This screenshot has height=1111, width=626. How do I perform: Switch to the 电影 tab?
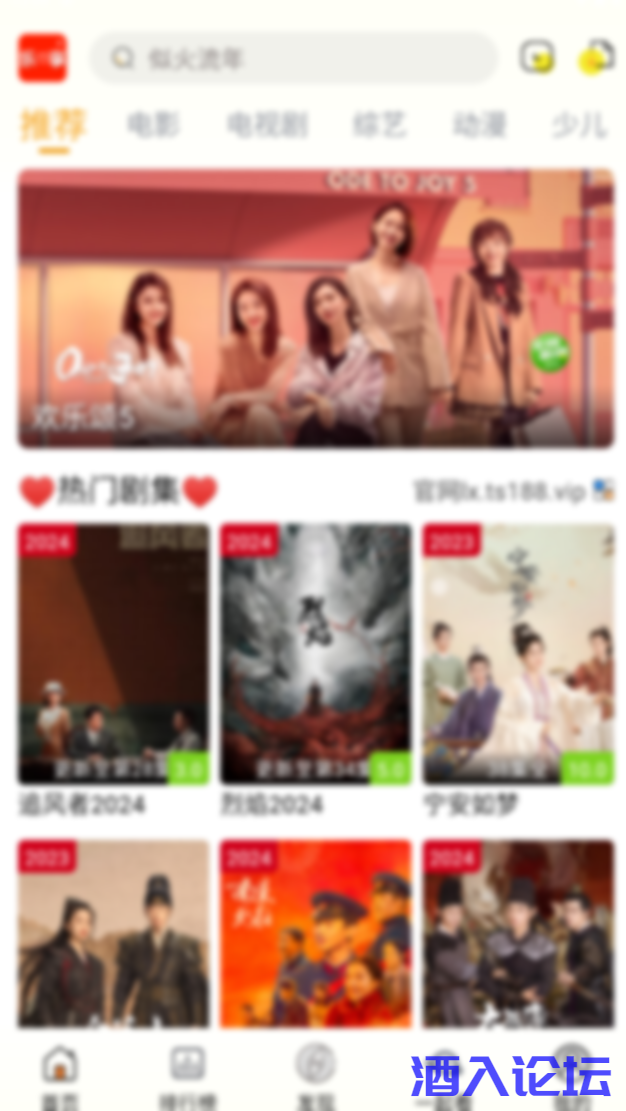[x=153, y=126]
